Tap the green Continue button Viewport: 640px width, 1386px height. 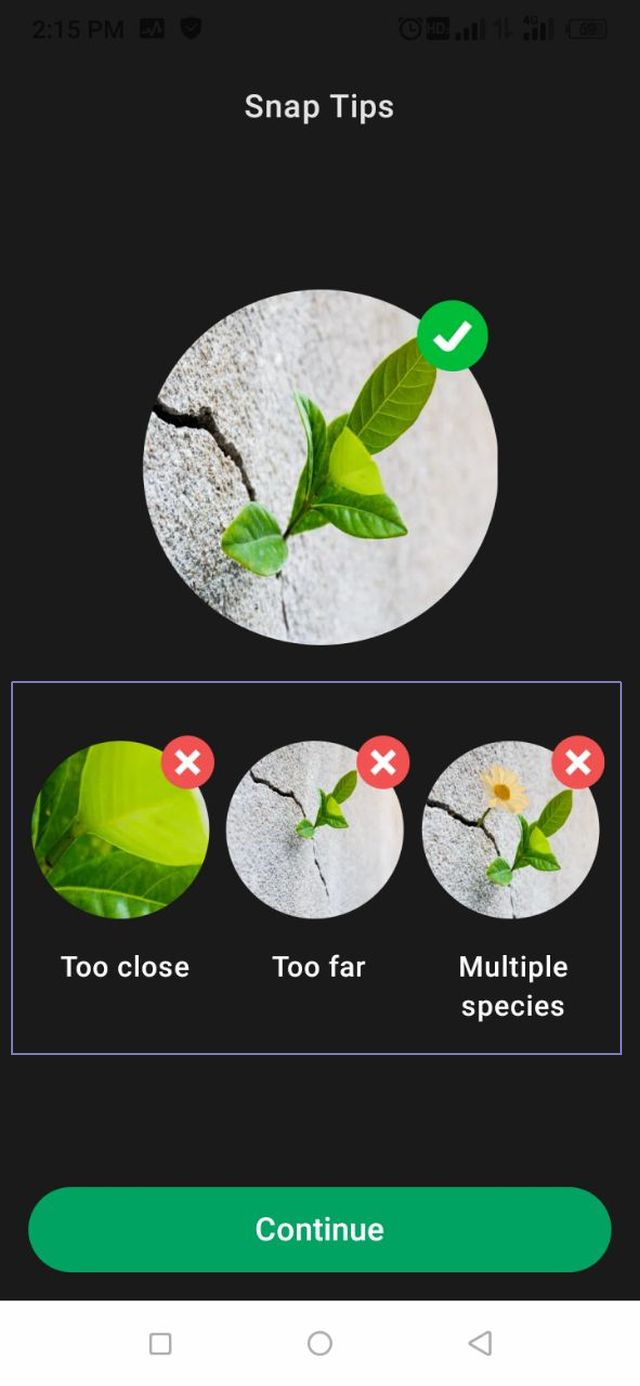[x=319, y=1229]
